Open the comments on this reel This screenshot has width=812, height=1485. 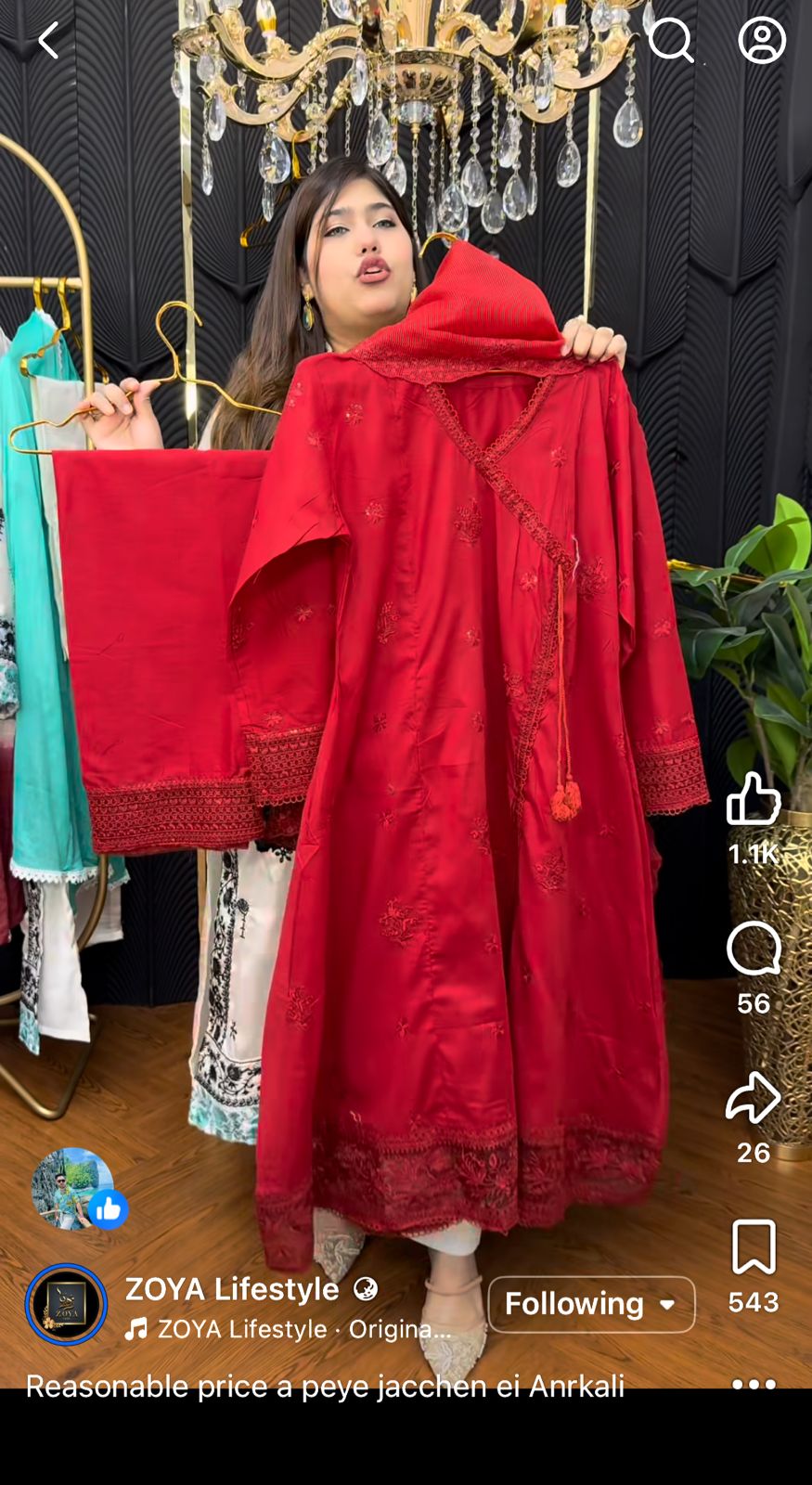[x=753, y=949]
